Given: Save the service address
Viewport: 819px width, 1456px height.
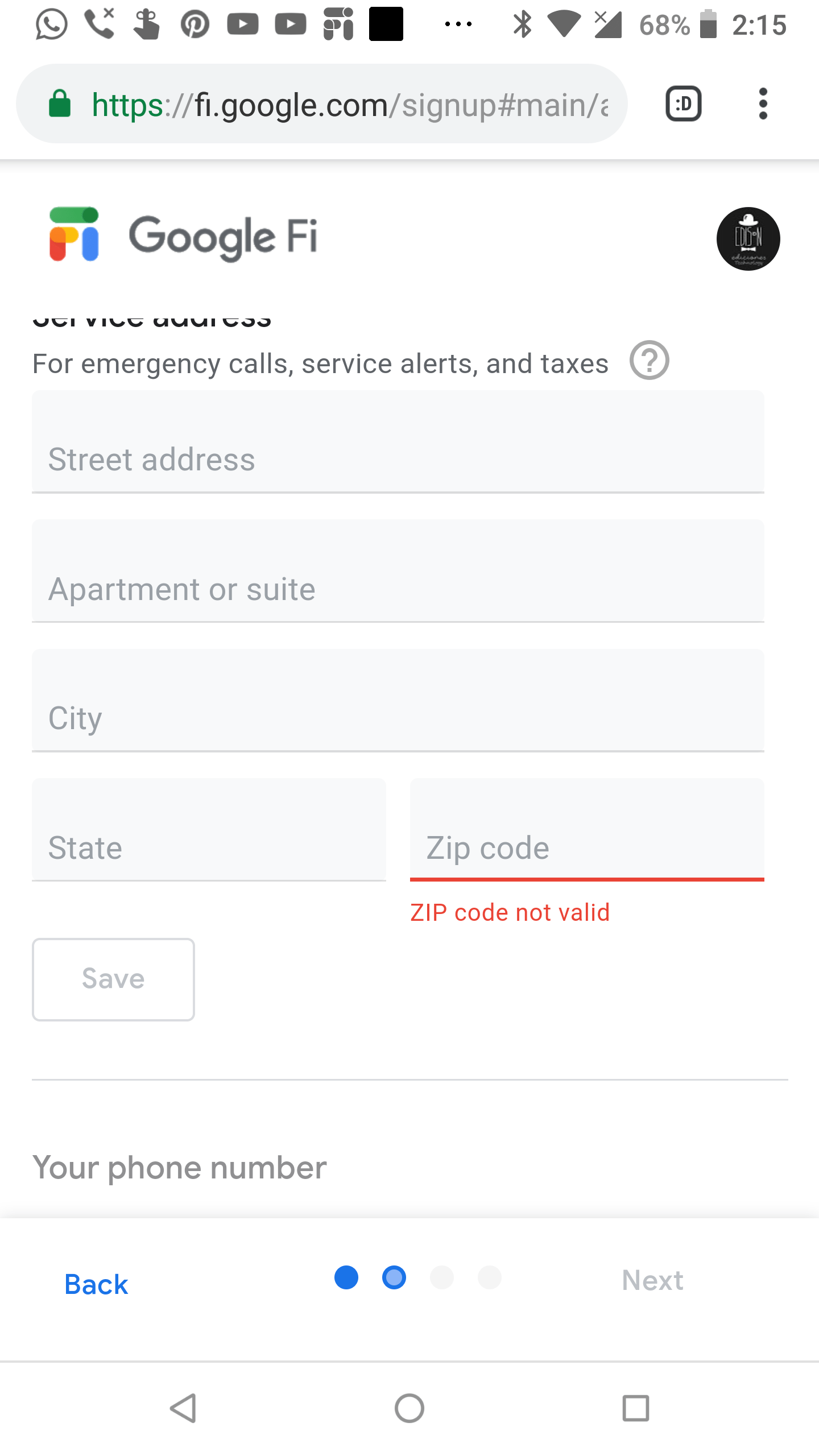Looking at the screenshot, I should 113,979.
